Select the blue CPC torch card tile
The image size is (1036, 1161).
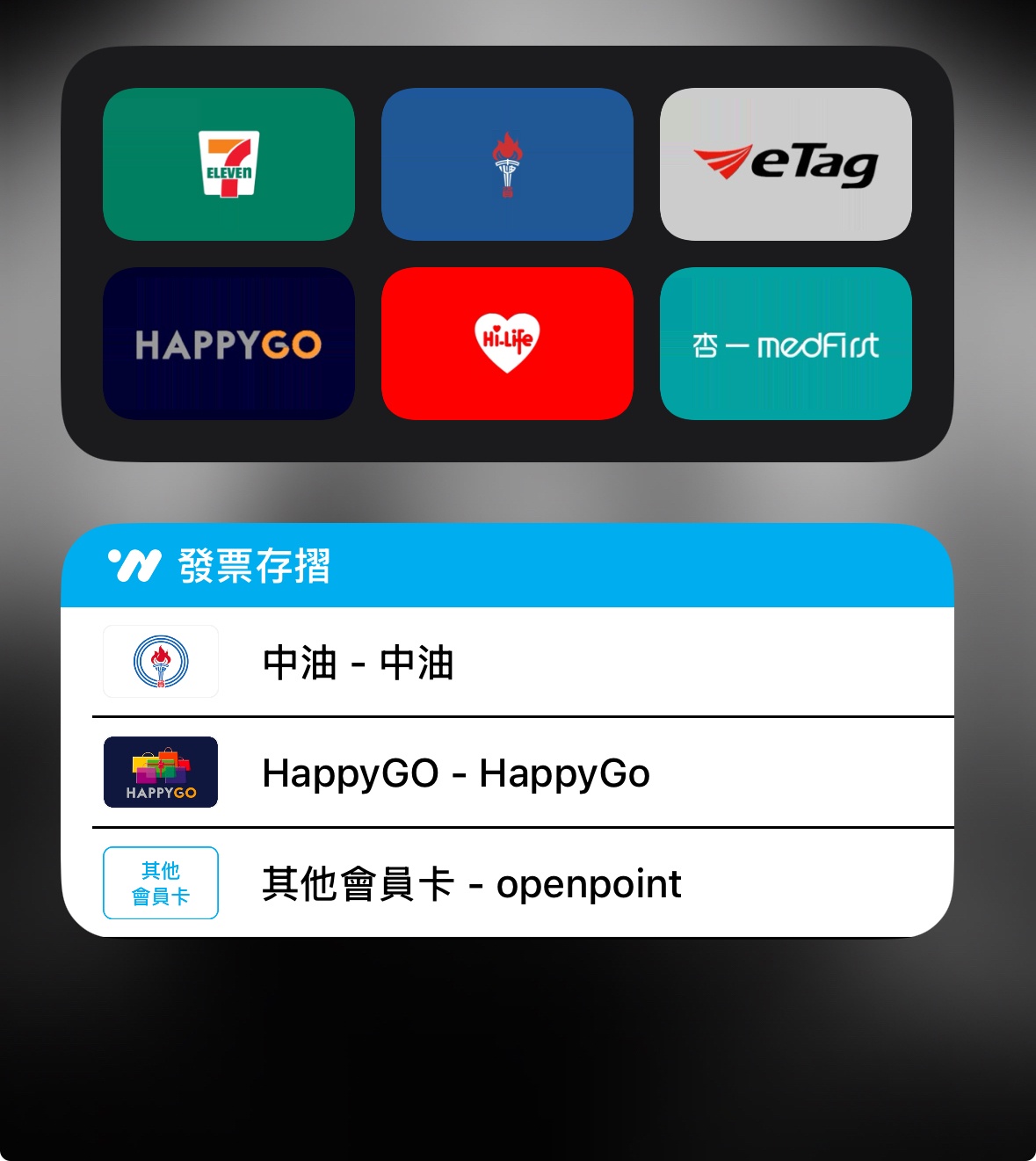[507, 164]
